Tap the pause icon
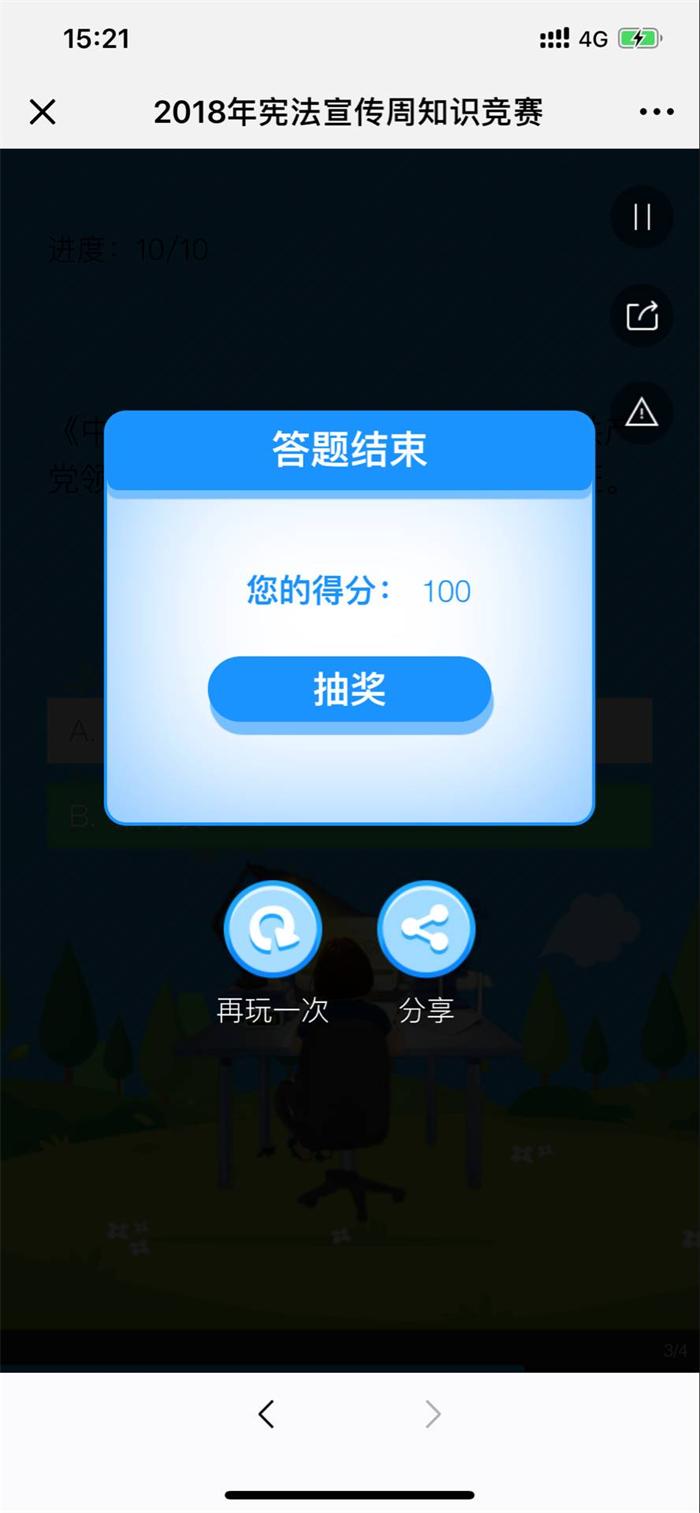 point(642,217)
